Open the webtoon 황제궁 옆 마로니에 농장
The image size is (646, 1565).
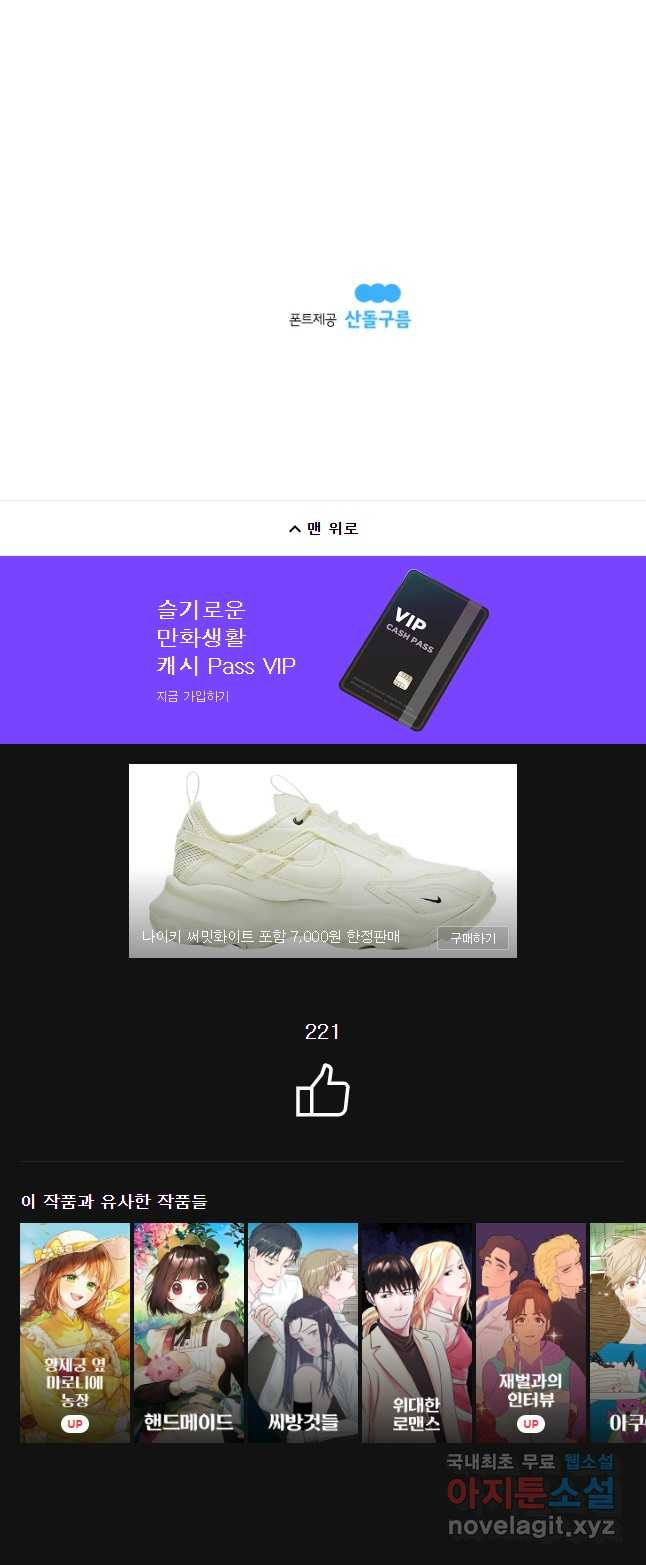click(x=75, y=1331)
